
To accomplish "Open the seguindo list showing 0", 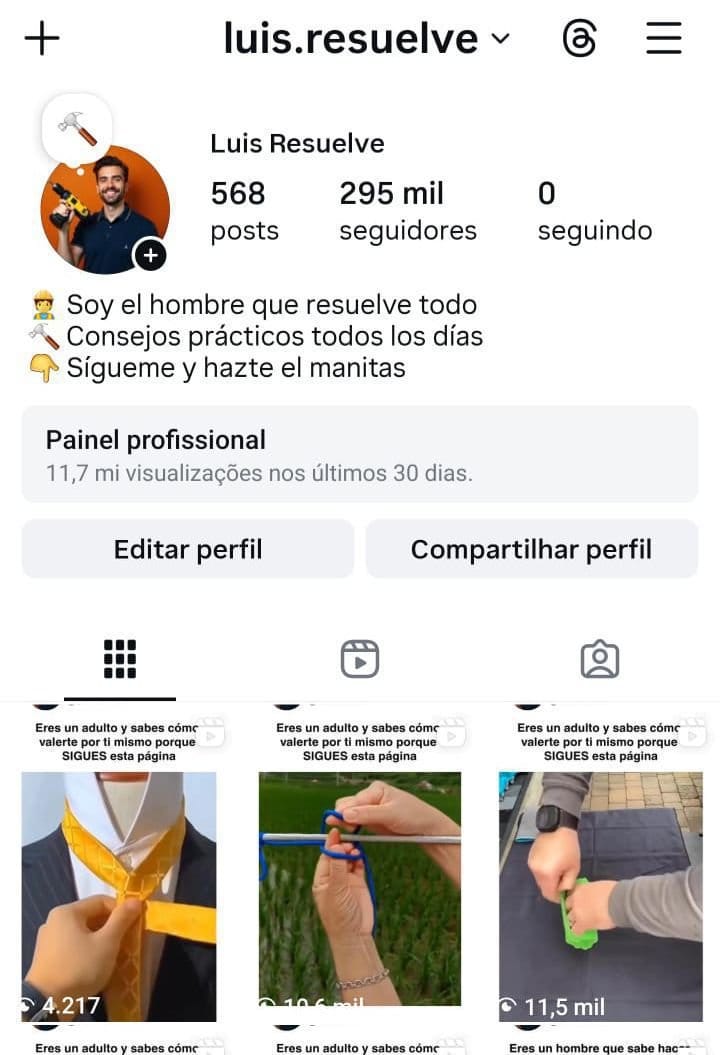I will tap(595, 209).
